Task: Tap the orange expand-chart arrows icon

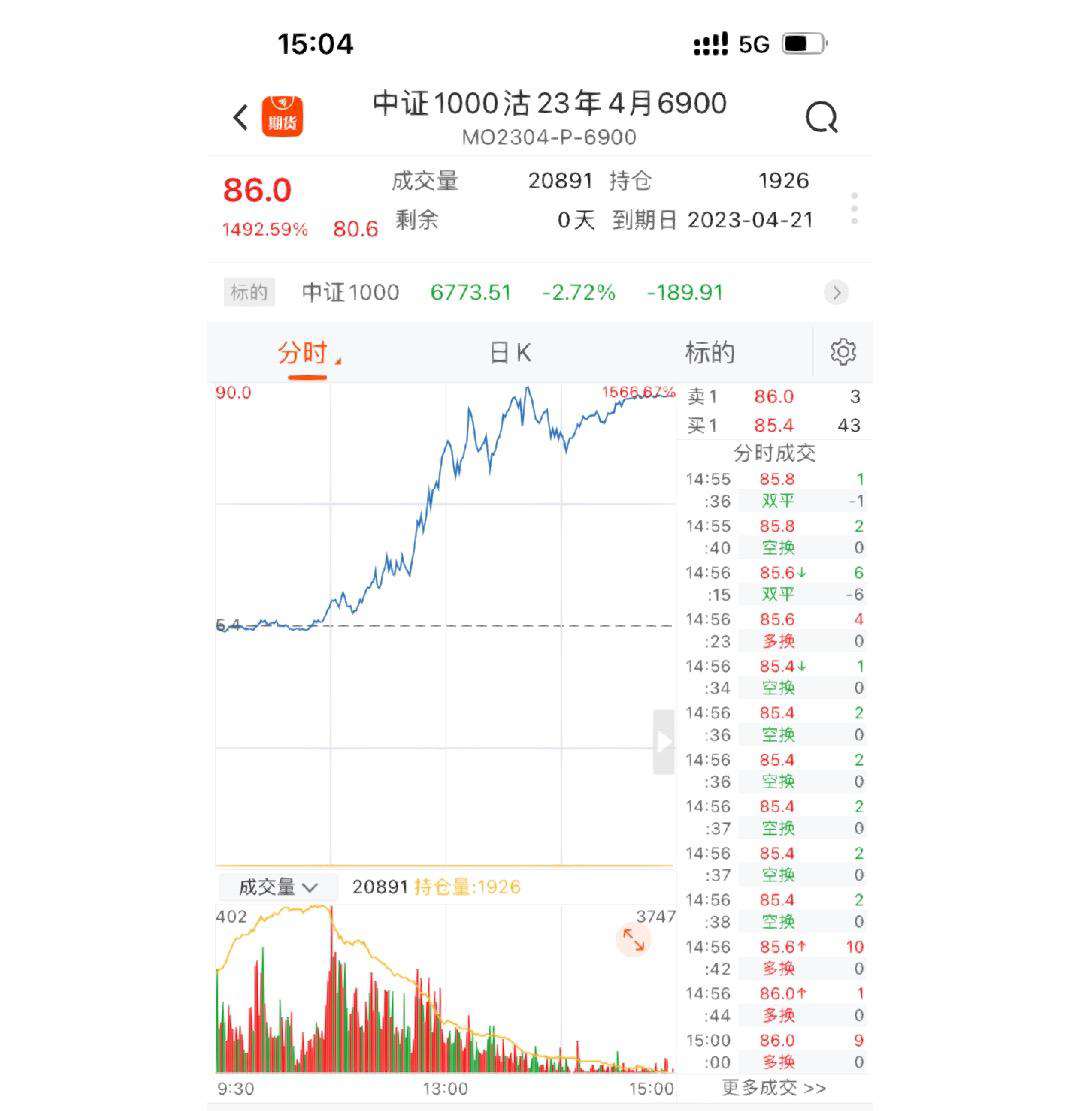Action: (633, 940)
